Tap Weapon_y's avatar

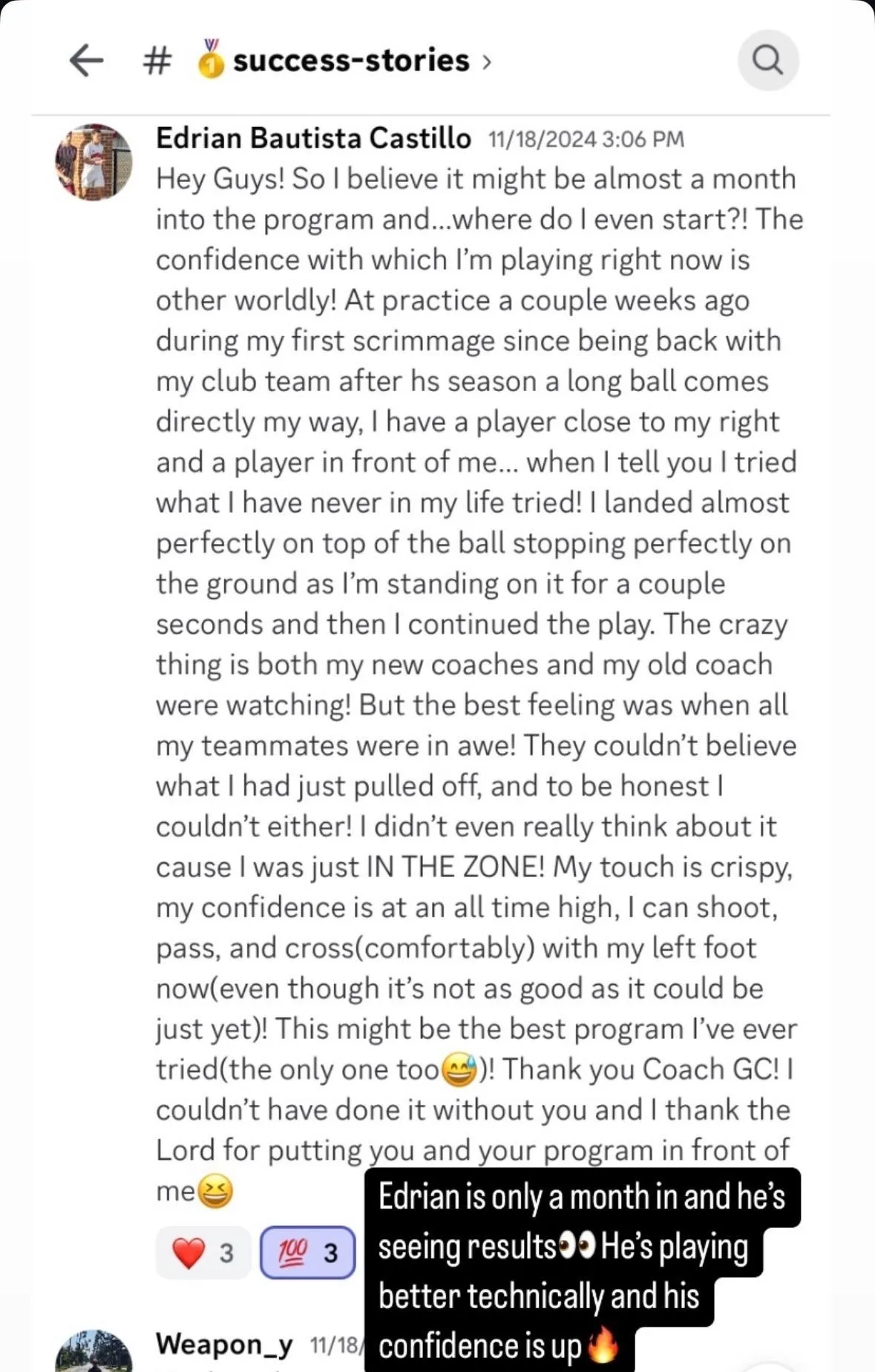click(94, 1351)
